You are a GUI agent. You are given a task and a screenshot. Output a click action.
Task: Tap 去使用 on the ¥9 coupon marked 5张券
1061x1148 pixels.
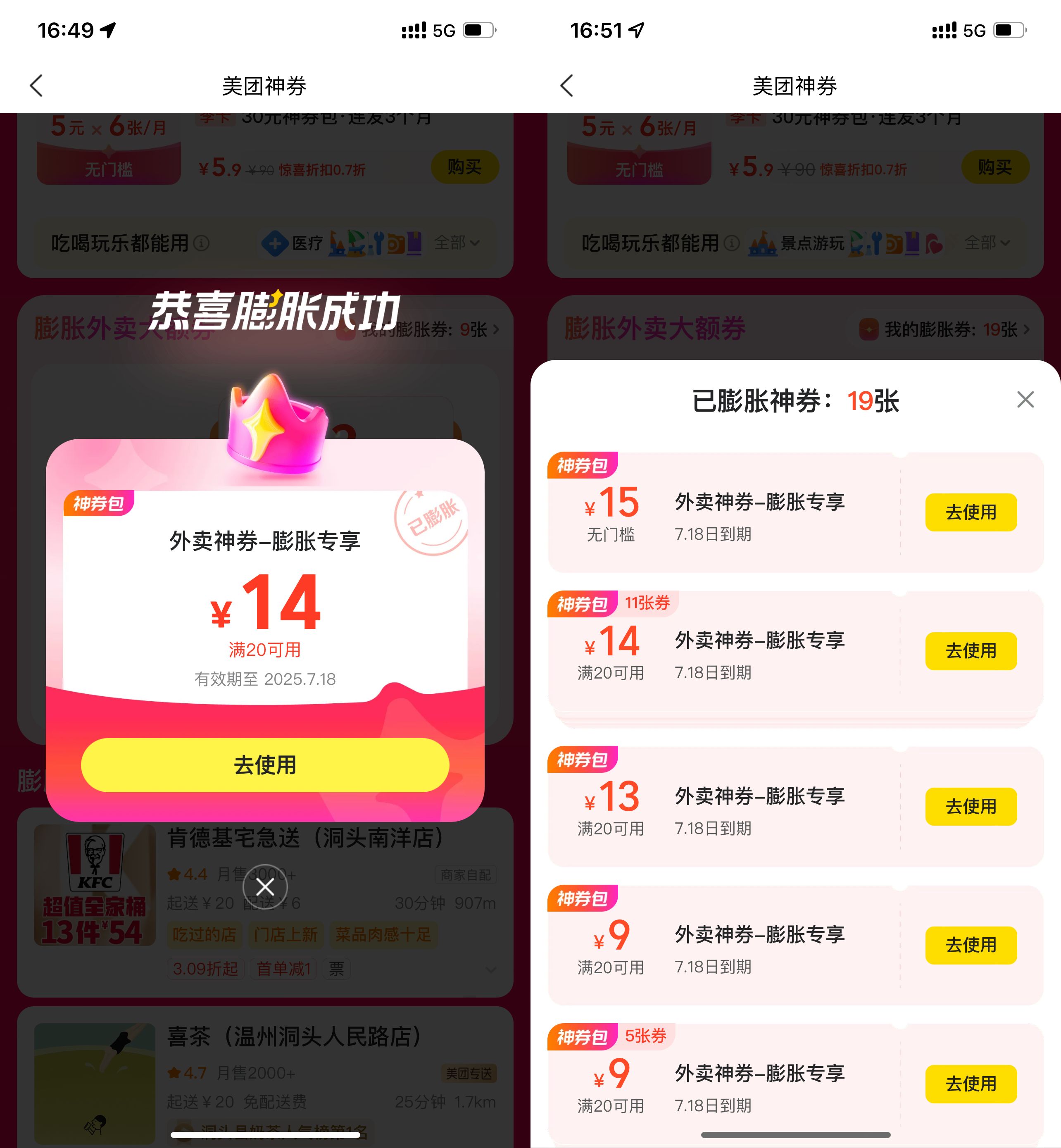point(970,1084)
